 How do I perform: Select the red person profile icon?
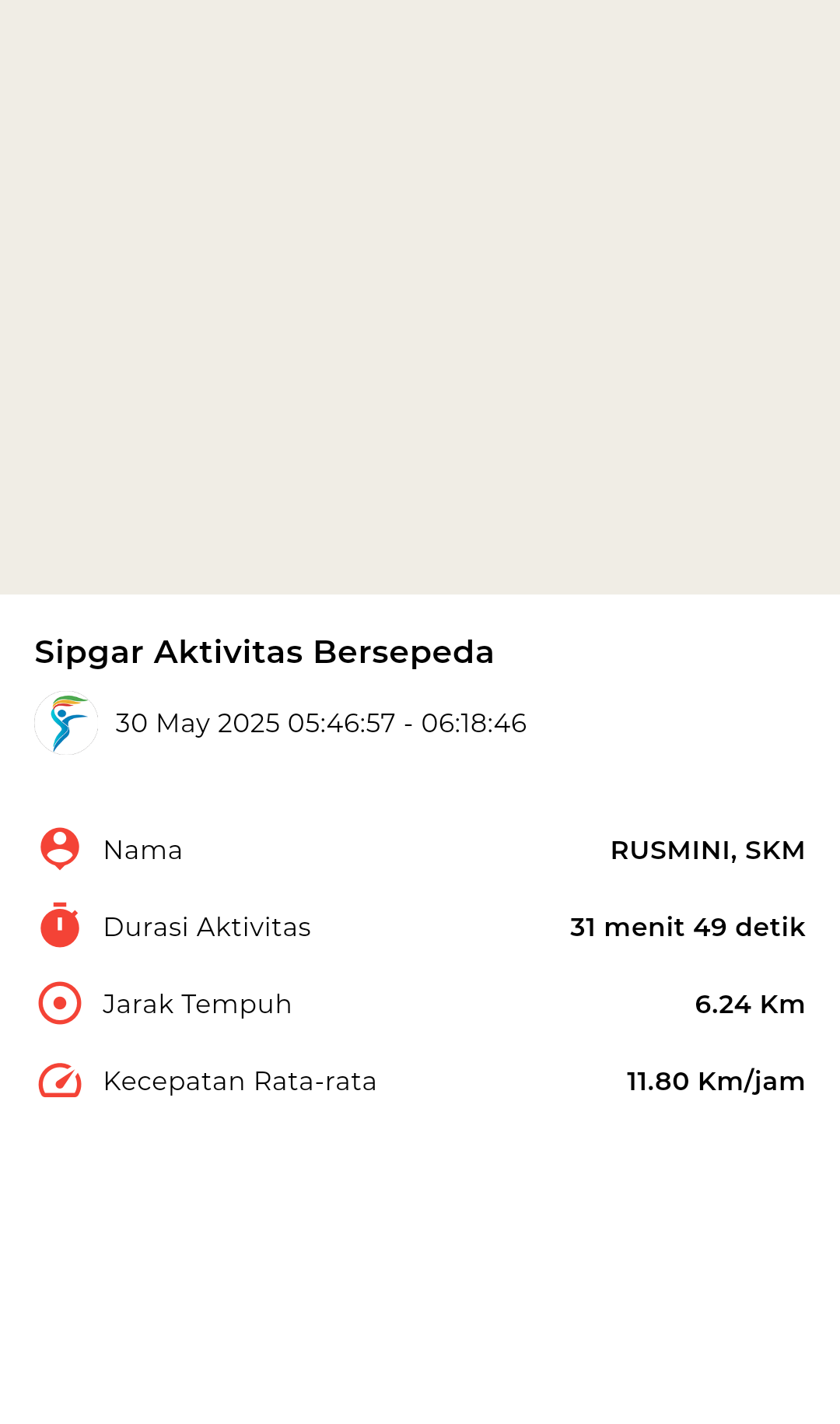point(59,849)
